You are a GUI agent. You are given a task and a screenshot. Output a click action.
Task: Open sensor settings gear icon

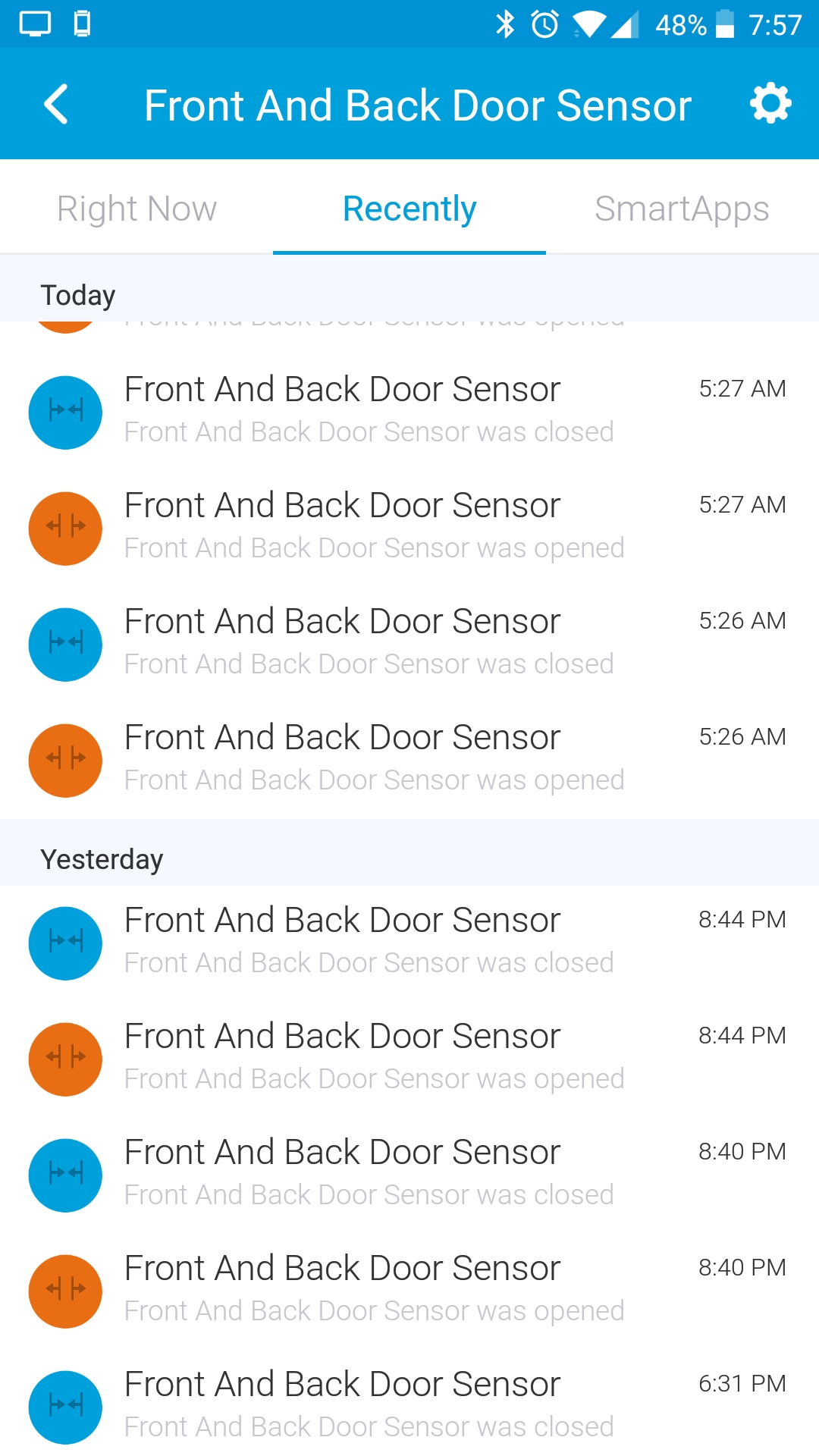click(770, 104)
